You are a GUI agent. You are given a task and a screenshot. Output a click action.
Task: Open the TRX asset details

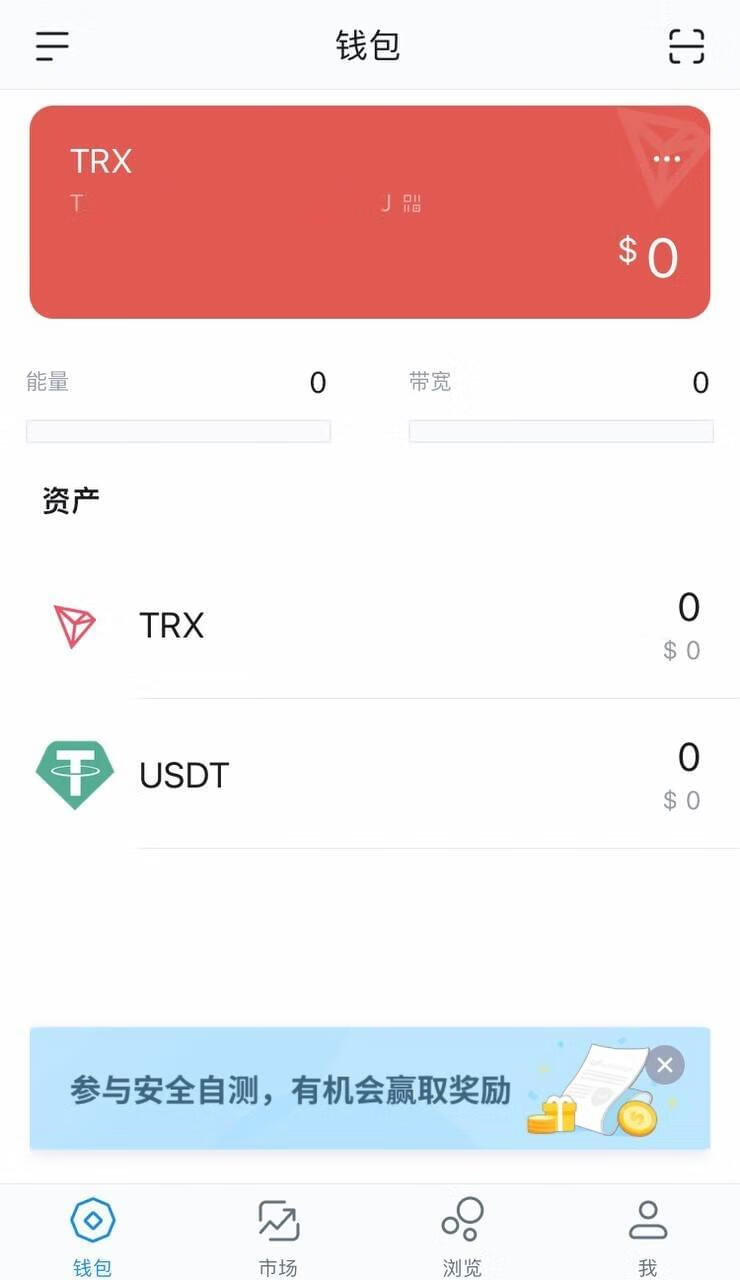point(370,626)
